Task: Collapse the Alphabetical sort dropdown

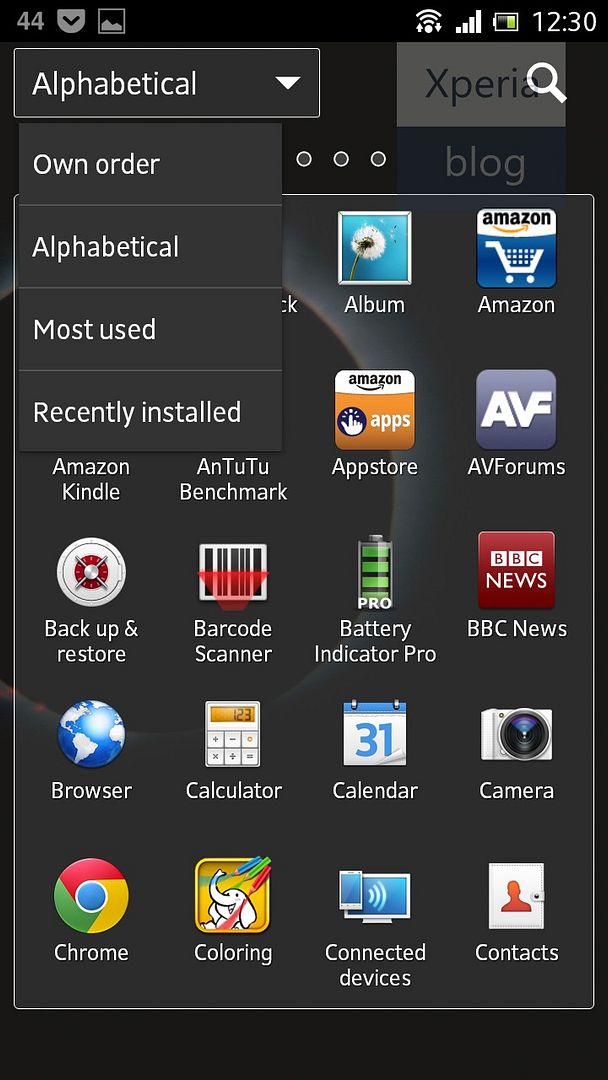Action: 167,83
